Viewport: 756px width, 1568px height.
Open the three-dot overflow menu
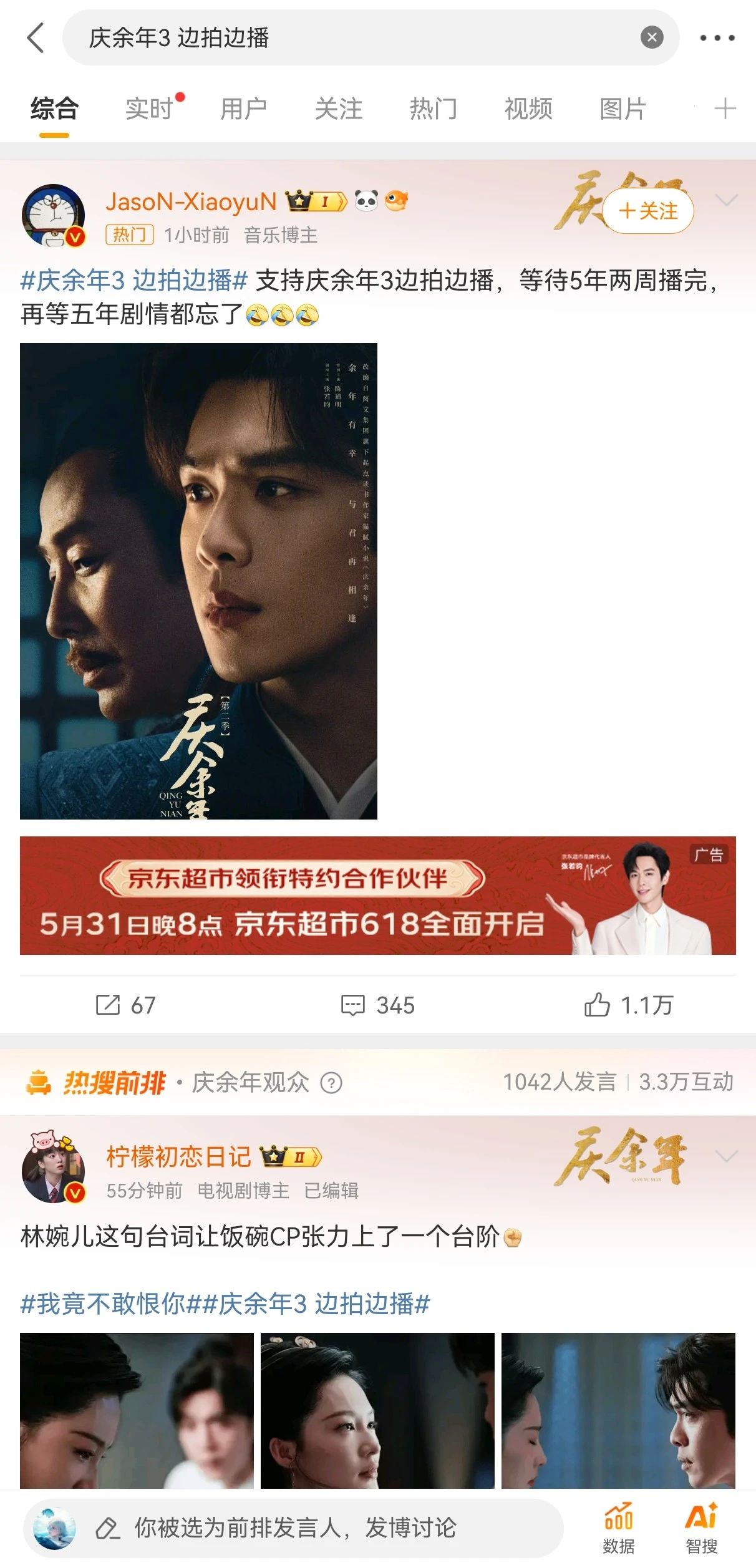717,38
